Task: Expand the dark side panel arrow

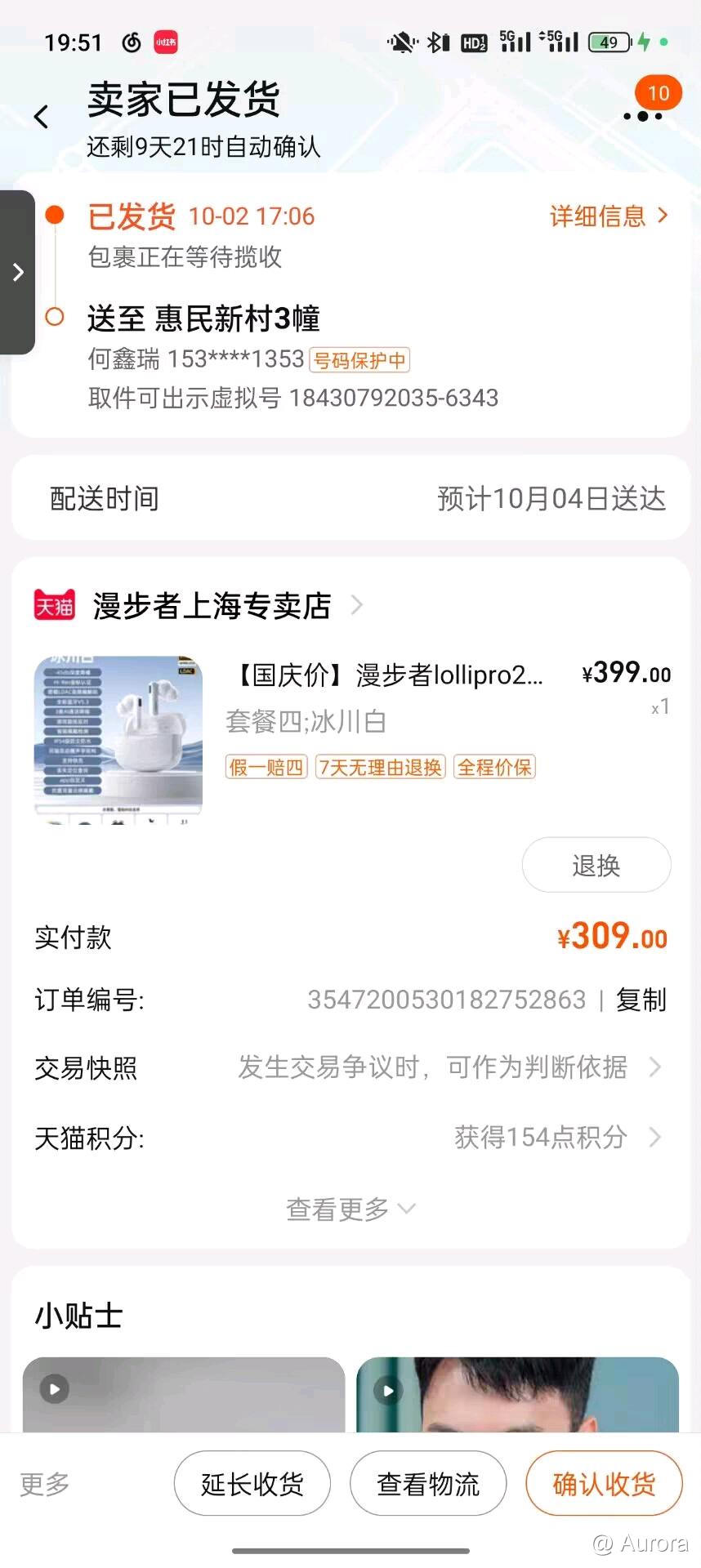Action: click(x=18, y=272)
